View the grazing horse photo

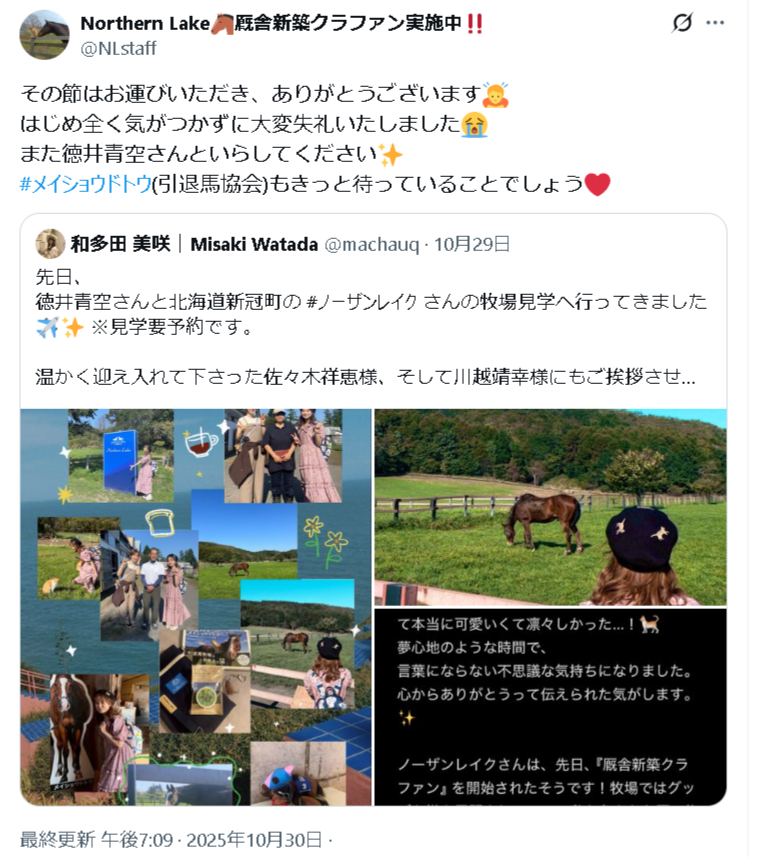(x=550, y=506)
